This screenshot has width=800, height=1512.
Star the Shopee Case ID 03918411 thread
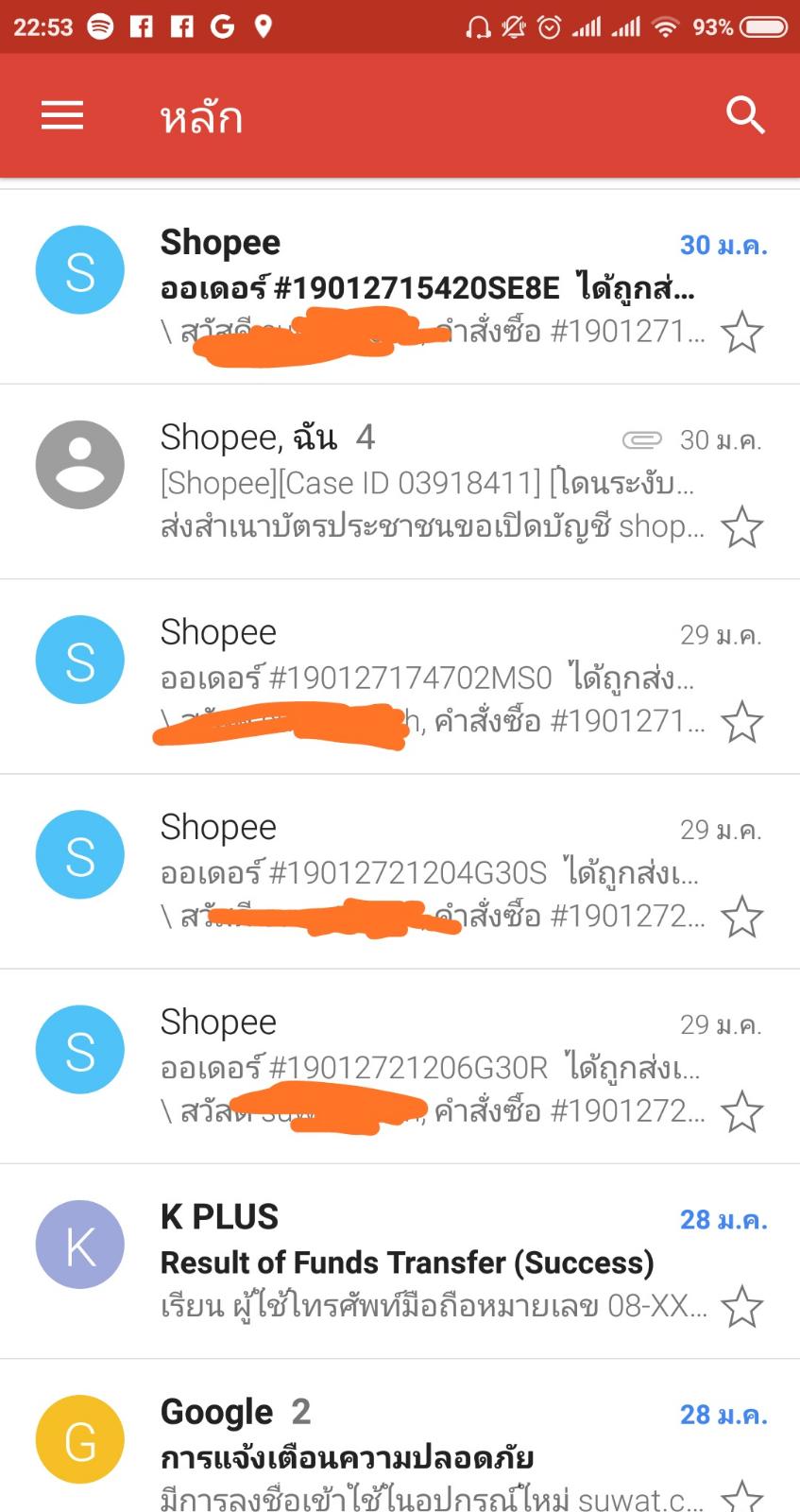(x=741, y=527)
